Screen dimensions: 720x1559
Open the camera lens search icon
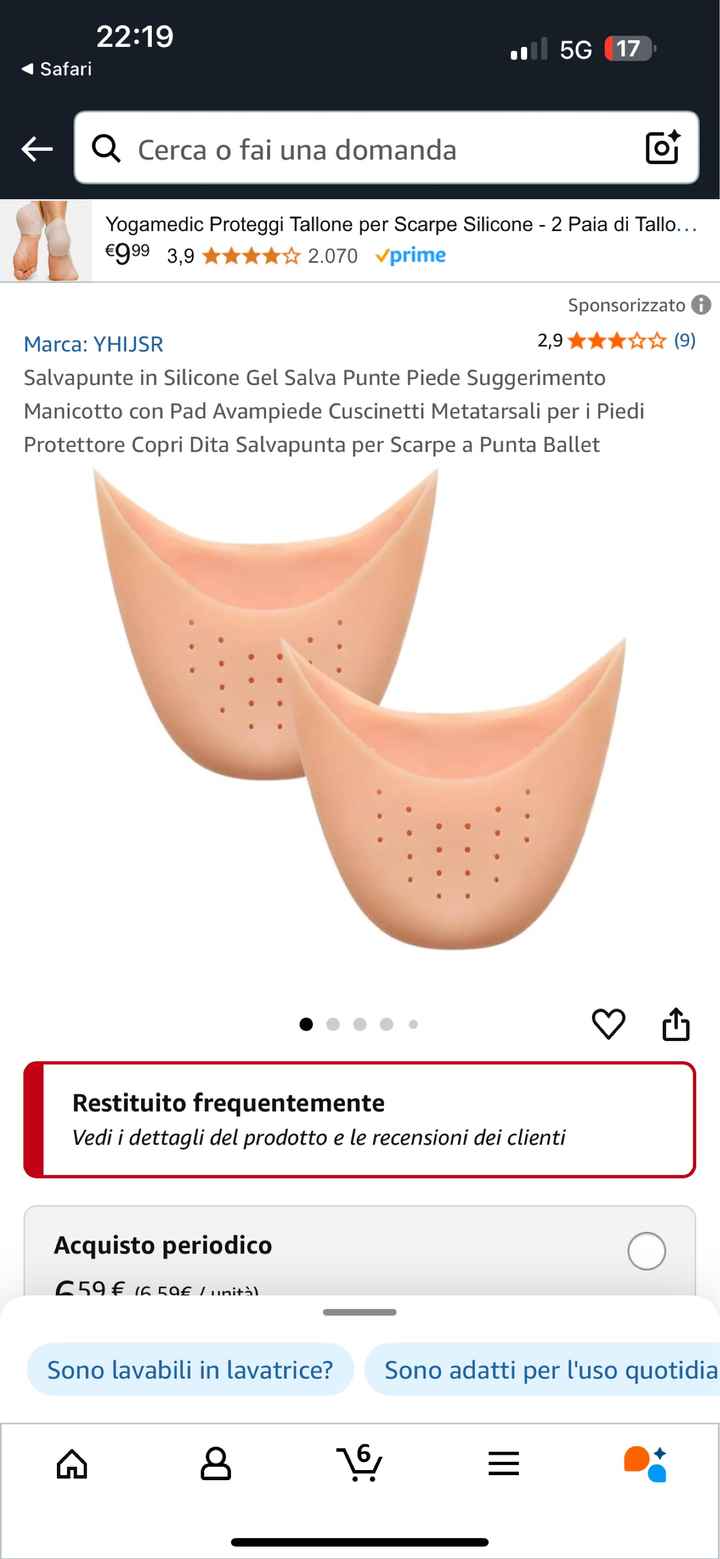(x=662, y=148)
